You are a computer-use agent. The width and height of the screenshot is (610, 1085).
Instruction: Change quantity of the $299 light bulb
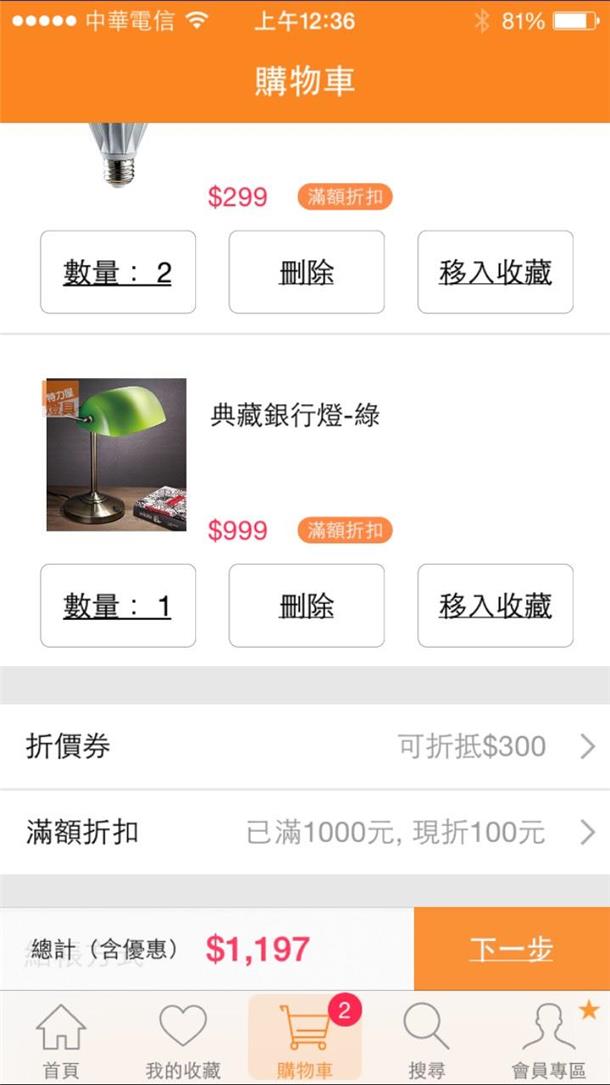[x=118, y=272]
